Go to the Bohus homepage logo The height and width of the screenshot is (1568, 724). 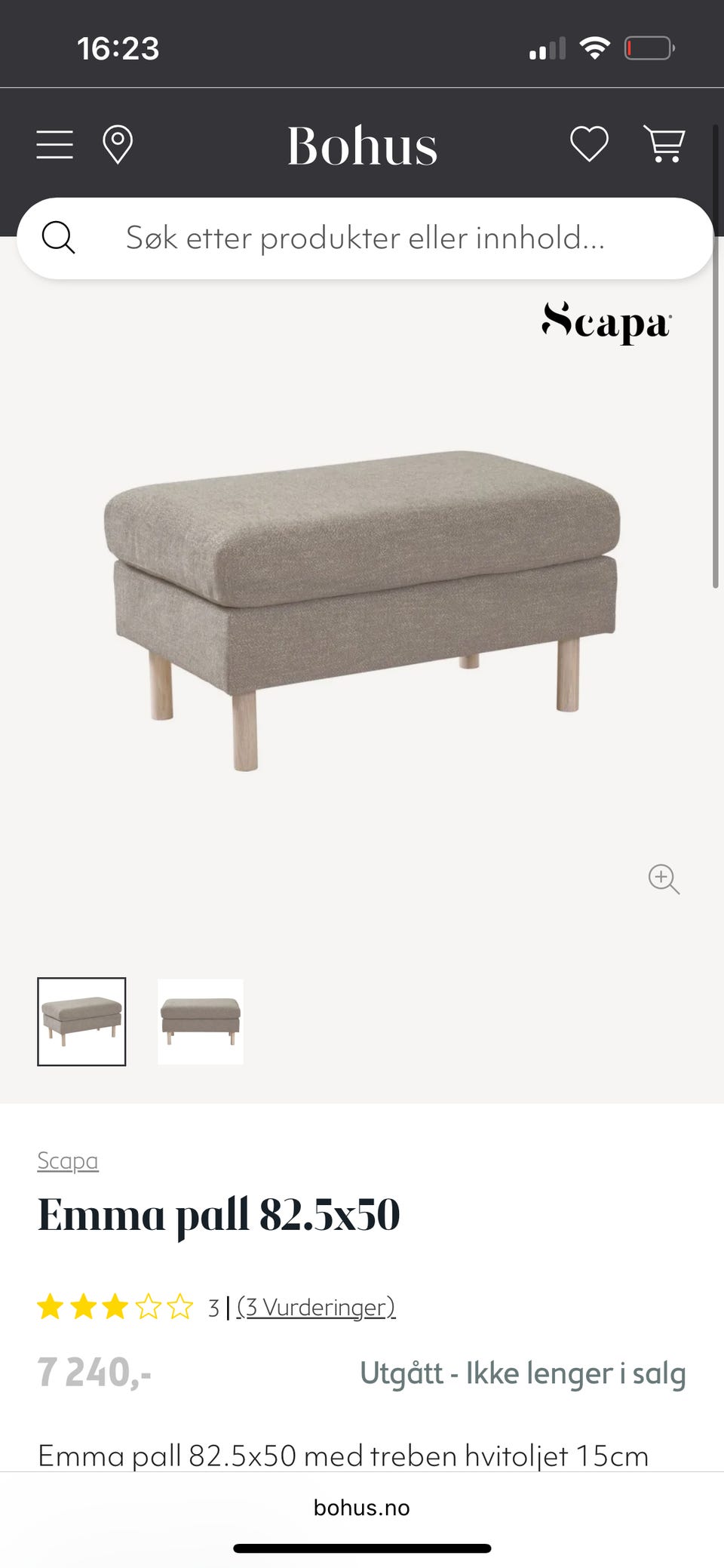point(362,146)
